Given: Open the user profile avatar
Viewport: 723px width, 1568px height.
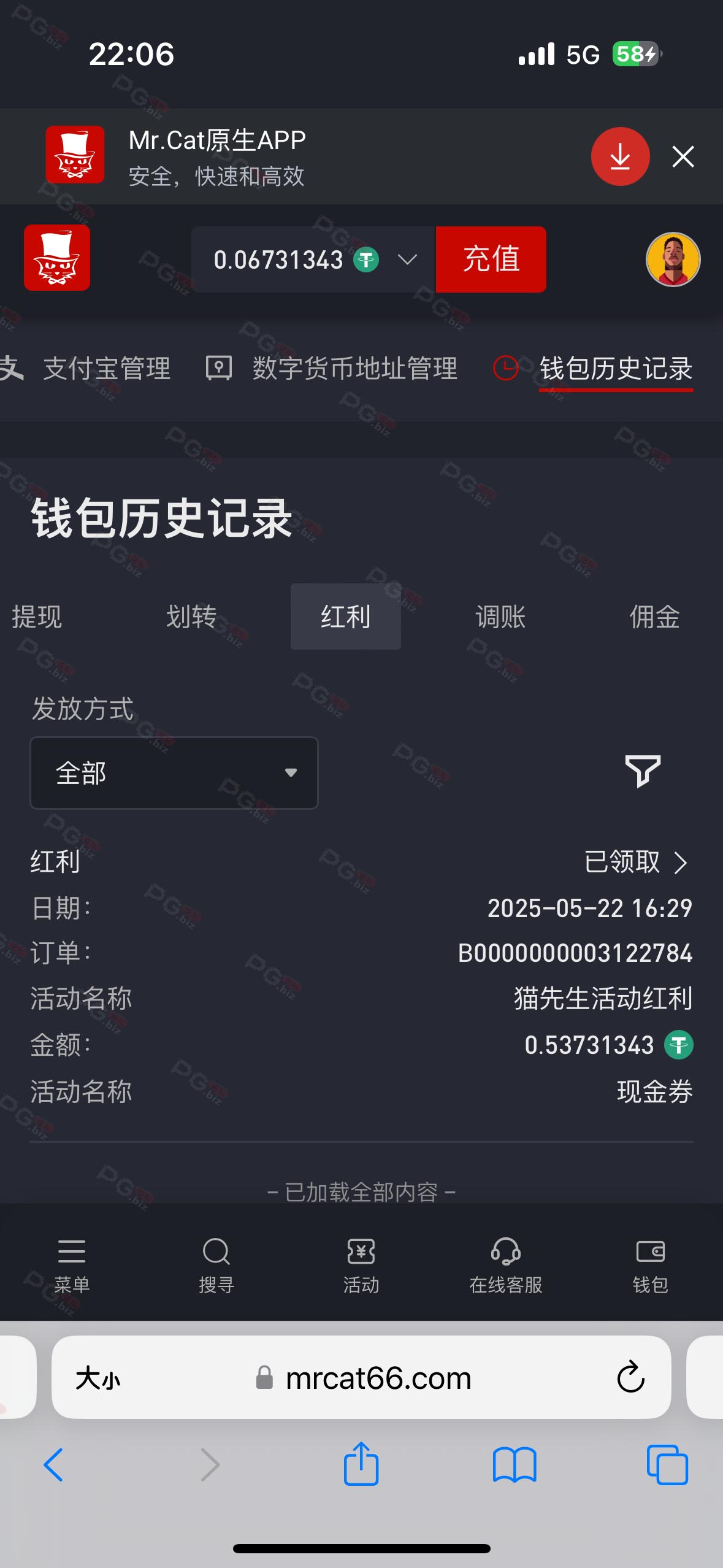Looking at the screenshot, I should (x=673, y=259).
